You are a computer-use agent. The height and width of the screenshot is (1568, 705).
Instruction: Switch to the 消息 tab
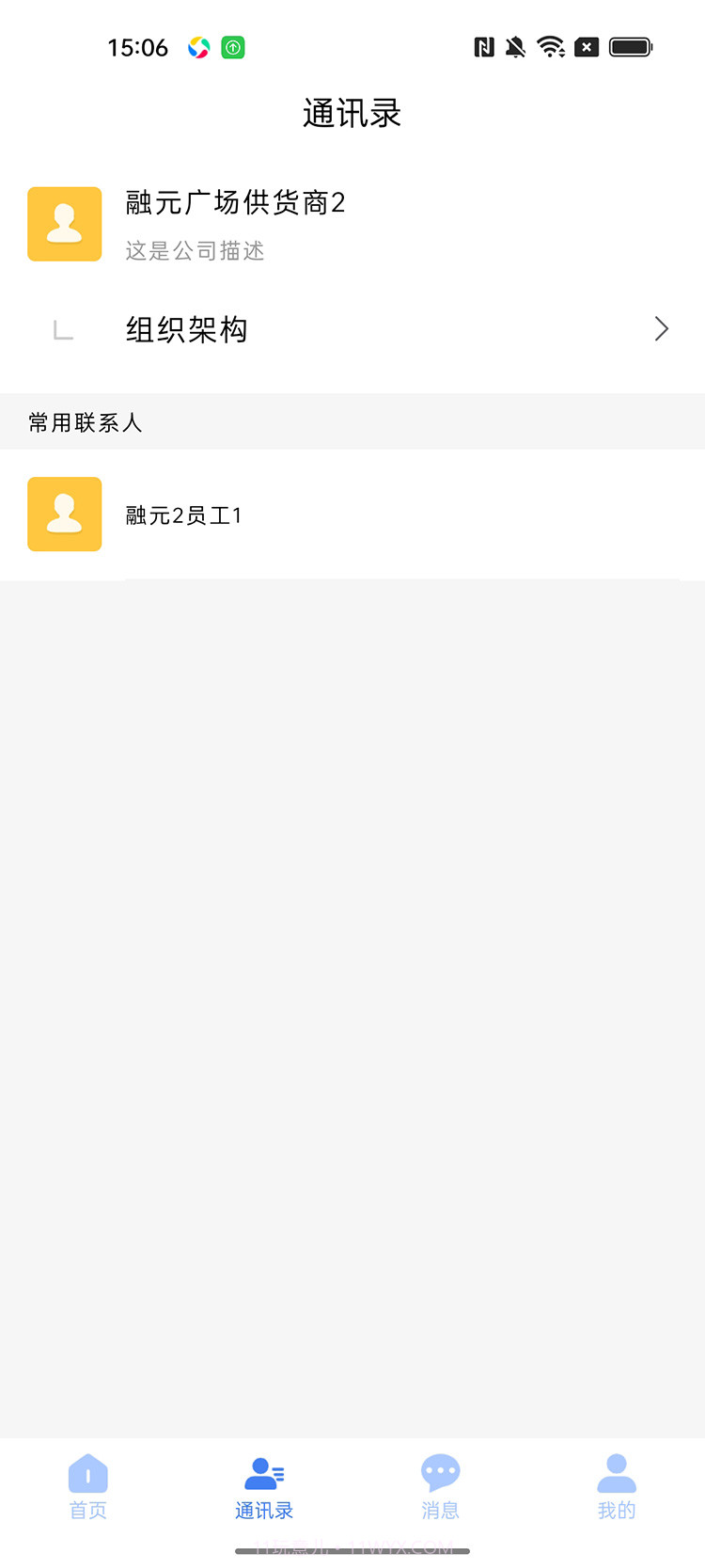[x=440, y=1486]
